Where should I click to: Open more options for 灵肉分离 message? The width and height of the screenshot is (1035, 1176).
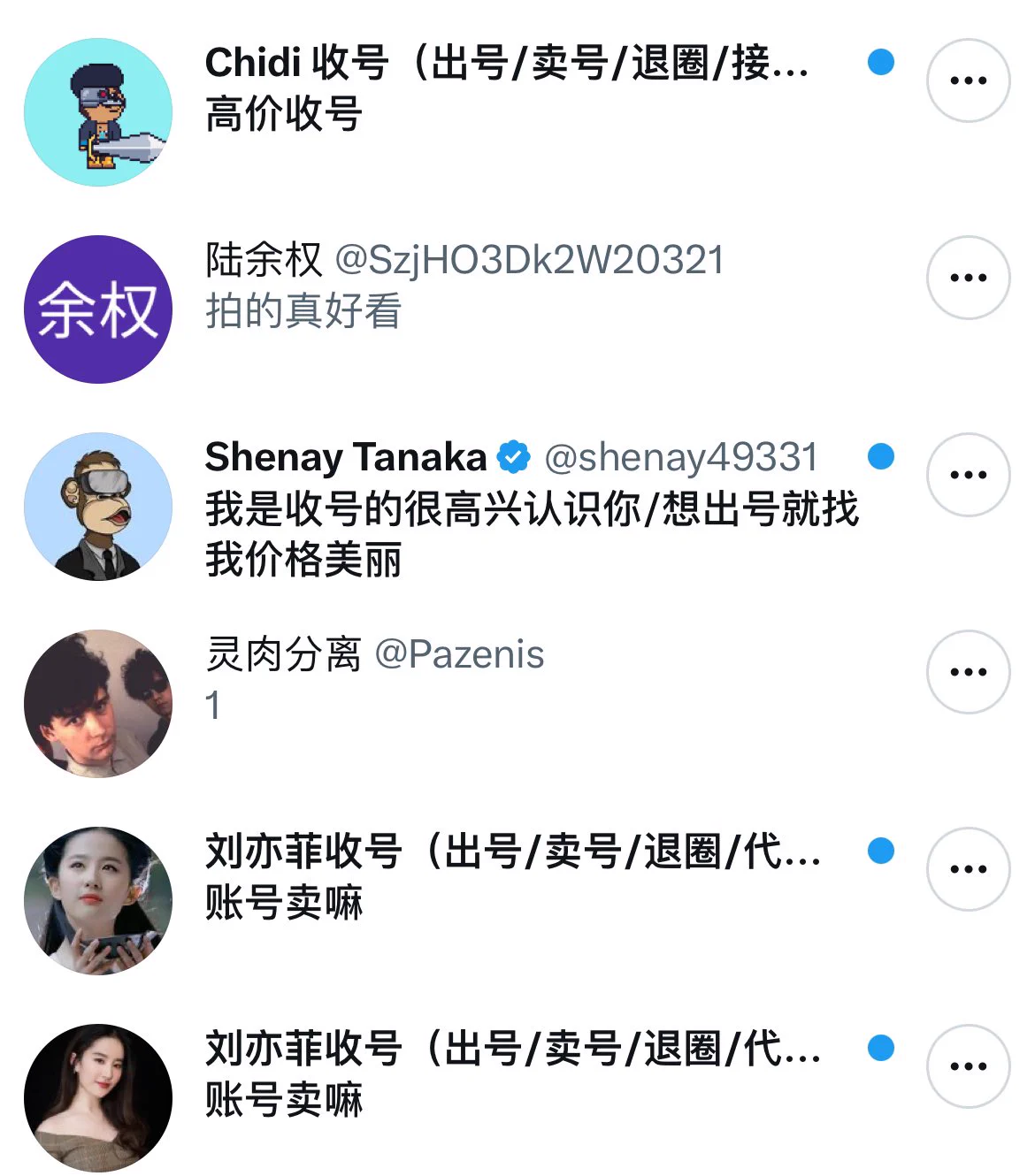(968, 672)
